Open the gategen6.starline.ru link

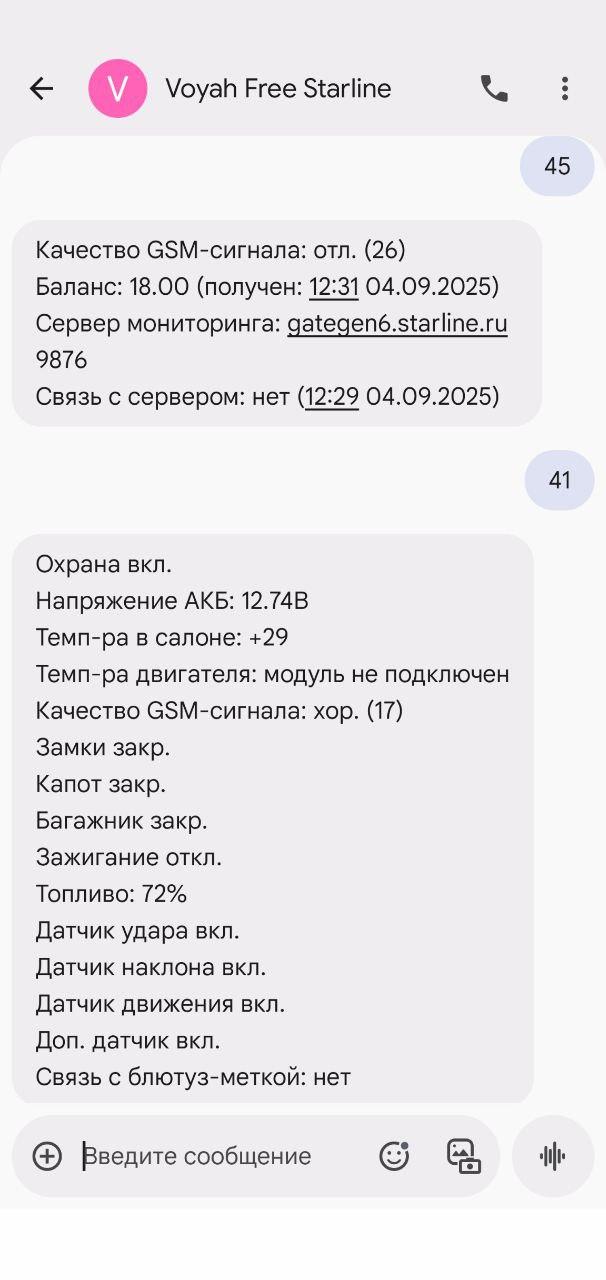(397, 324)
